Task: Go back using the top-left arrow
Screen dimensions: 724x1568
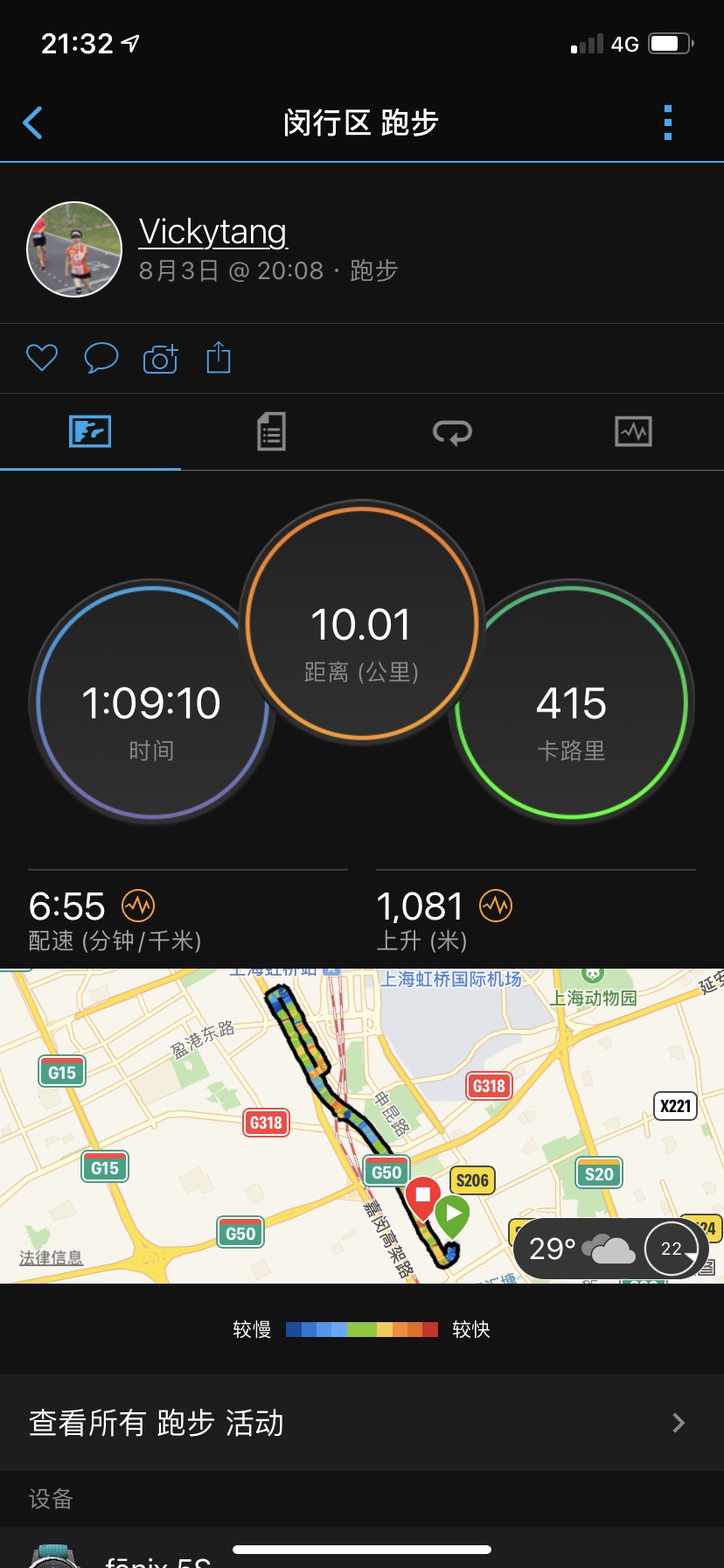Action: (x=33, y=122)
